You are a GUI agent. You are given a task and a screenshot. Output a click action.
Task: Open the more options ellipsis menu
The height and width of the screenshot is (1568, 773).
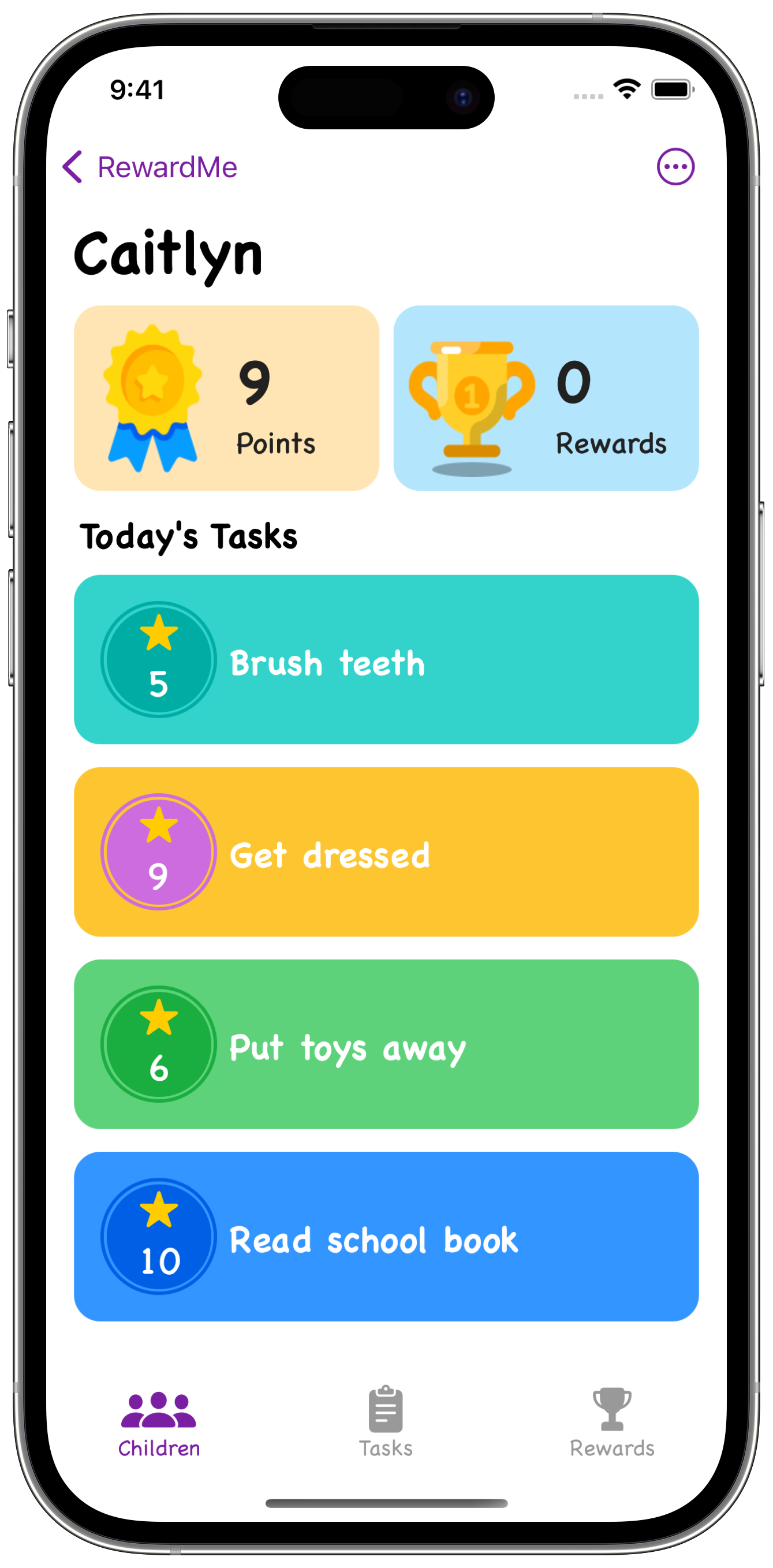tap(675, 166)
